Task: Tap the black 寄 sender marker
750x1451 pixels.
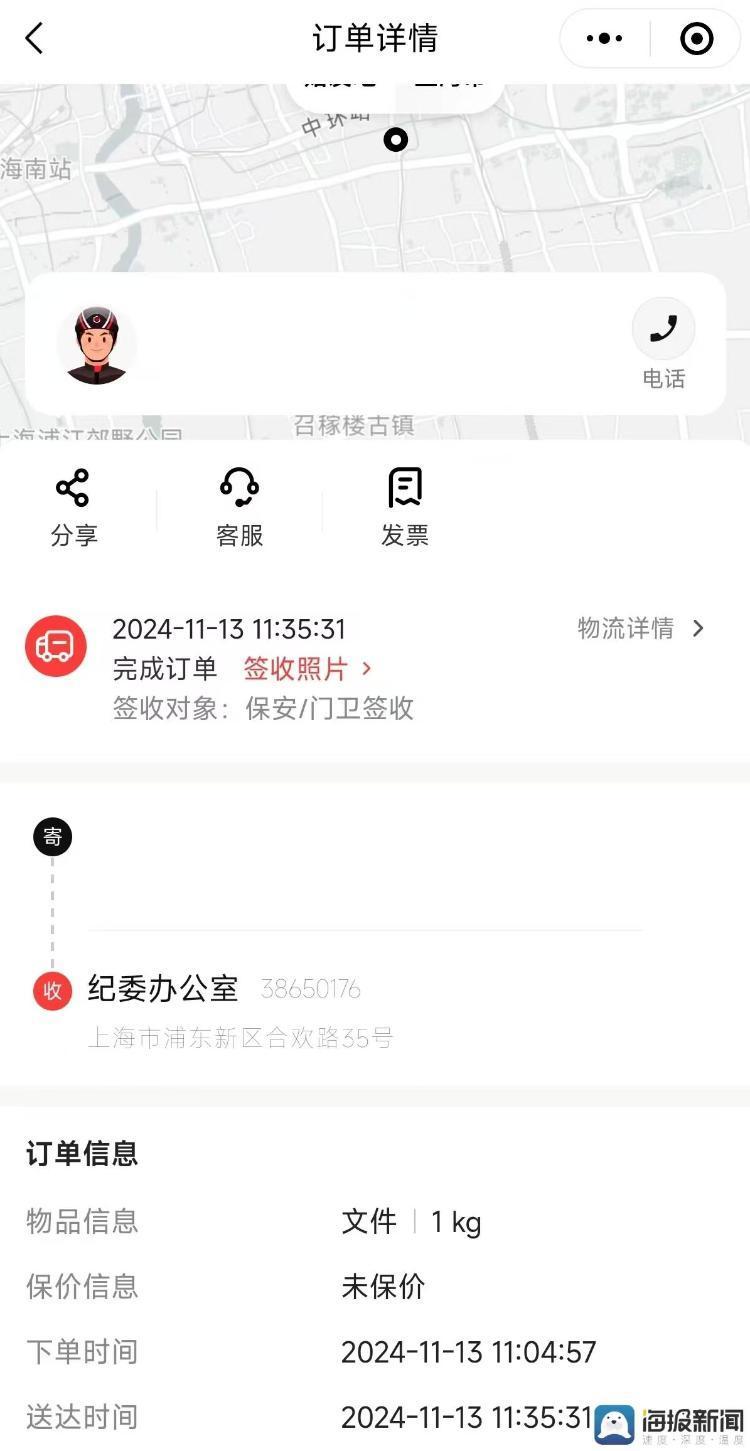Action: [x=52, y=836]
